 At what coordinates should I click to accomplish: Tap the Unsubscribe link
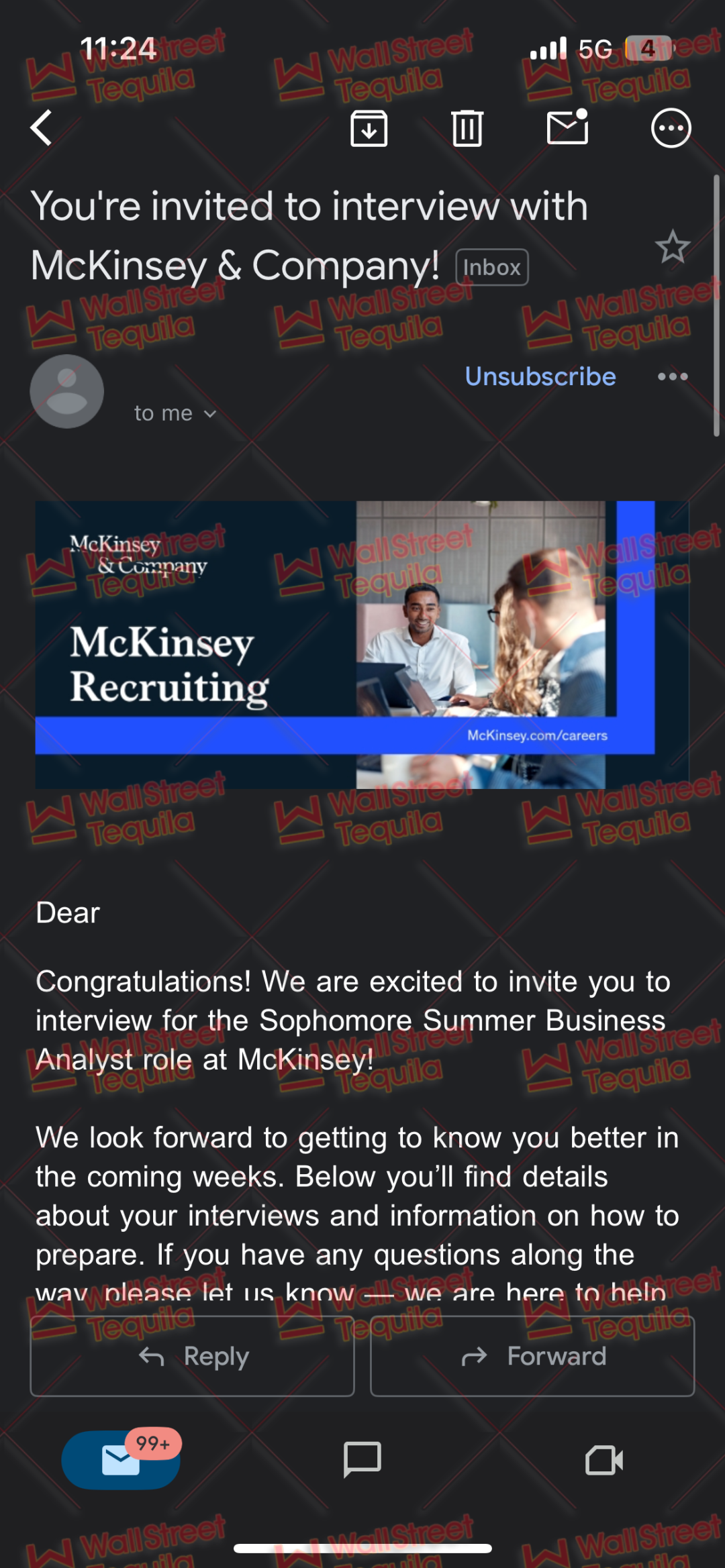point(540,376)
